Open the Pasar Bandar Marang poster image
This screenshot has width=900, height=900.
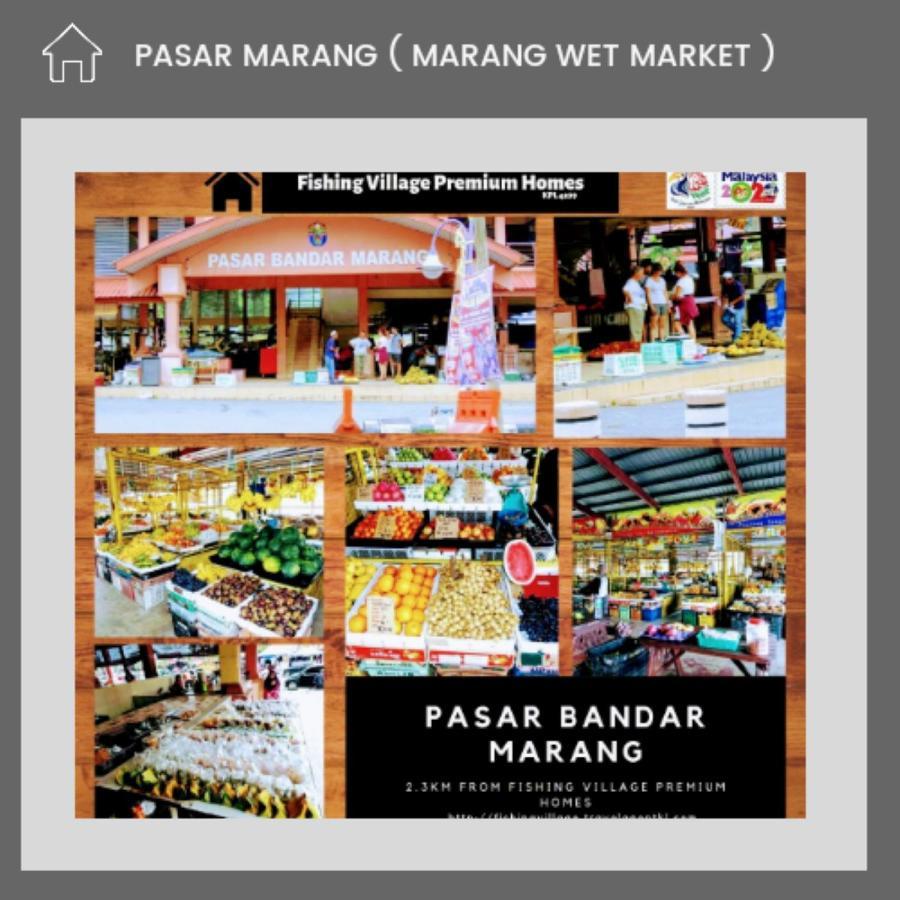coord(440,495)
